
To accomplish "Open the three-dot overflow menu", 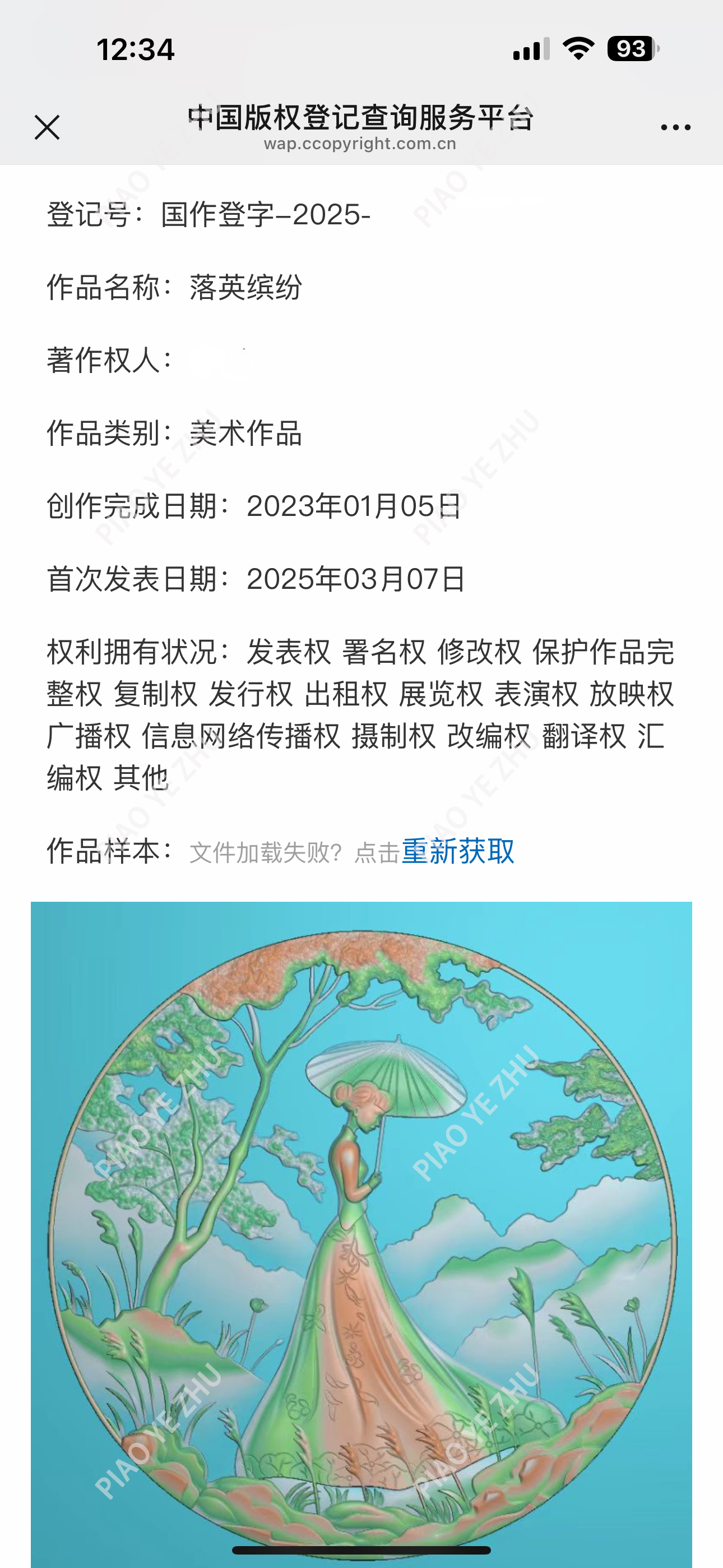I will tap(675, 127).
